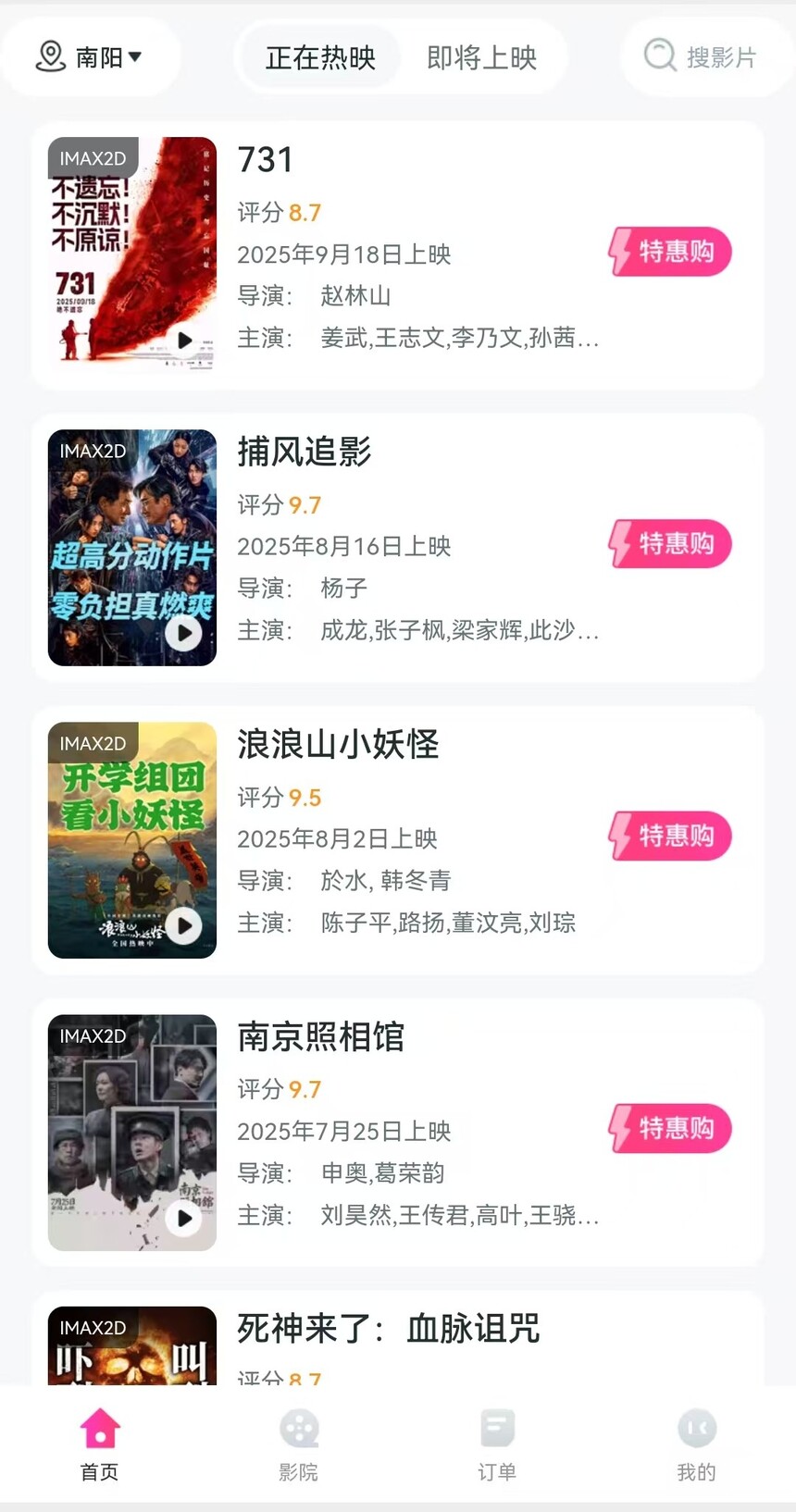Get 特惠购 tickets for 南京照相馆
Screen dimensions: 796x1512
click(670, 1129)
